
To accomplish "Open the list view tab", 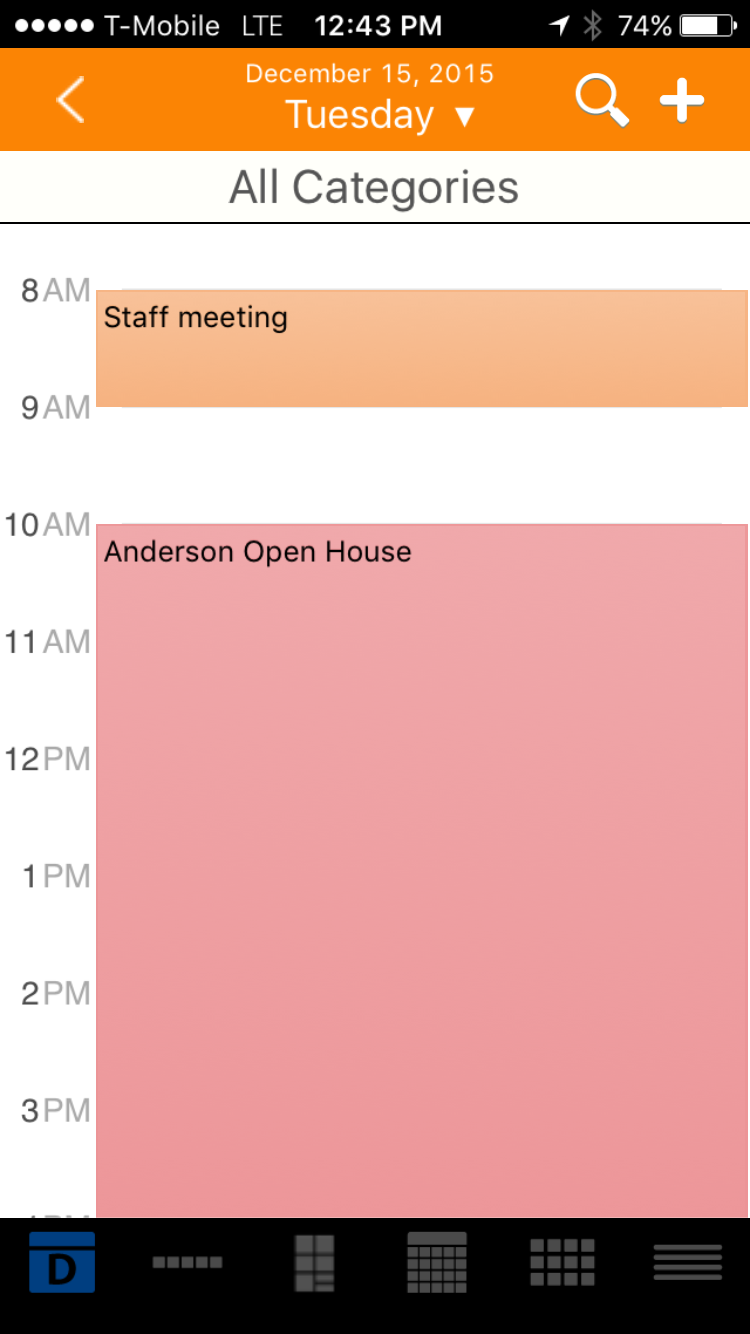I will click(x=687, y=1262).
